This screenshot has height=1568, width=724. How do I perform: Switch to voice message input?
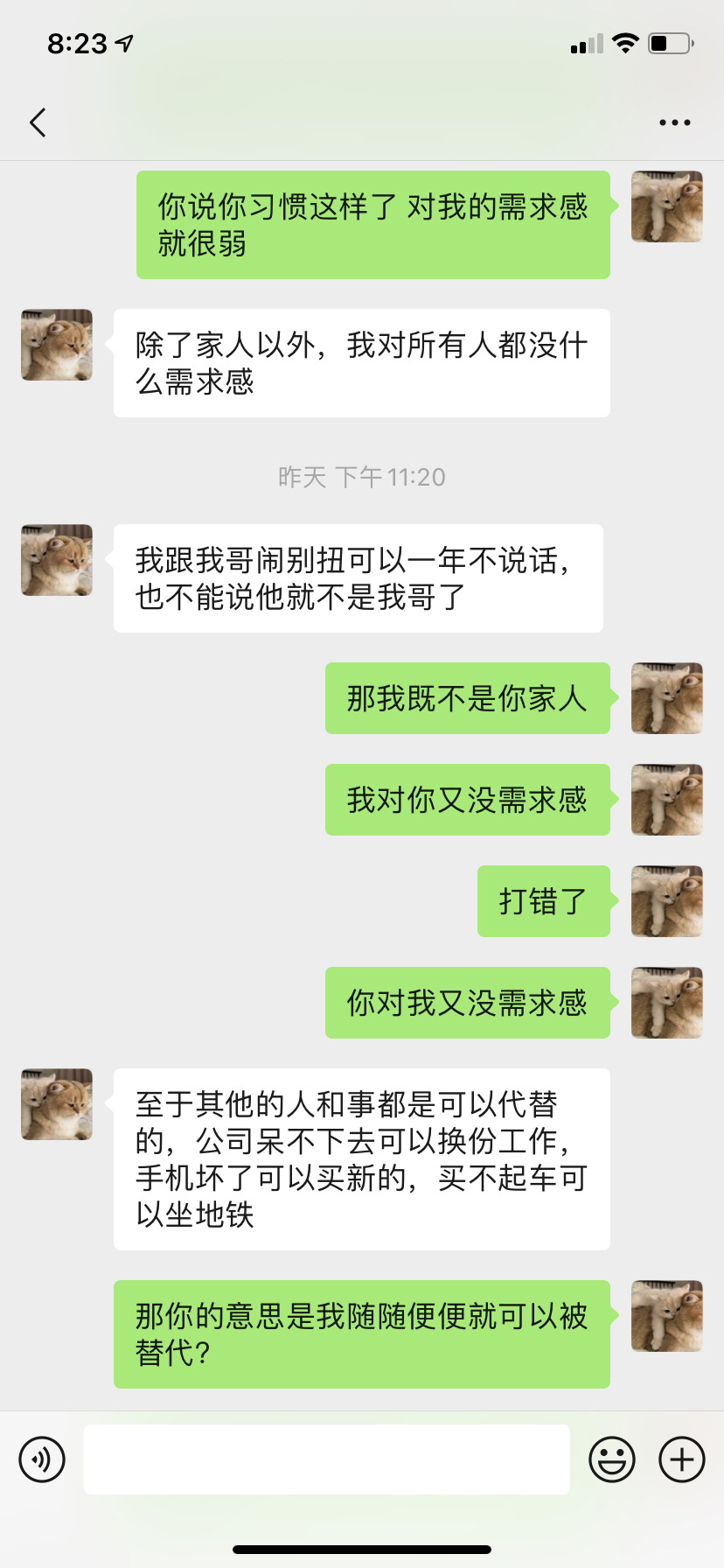pyautogui.click(x=42, y=1459)
